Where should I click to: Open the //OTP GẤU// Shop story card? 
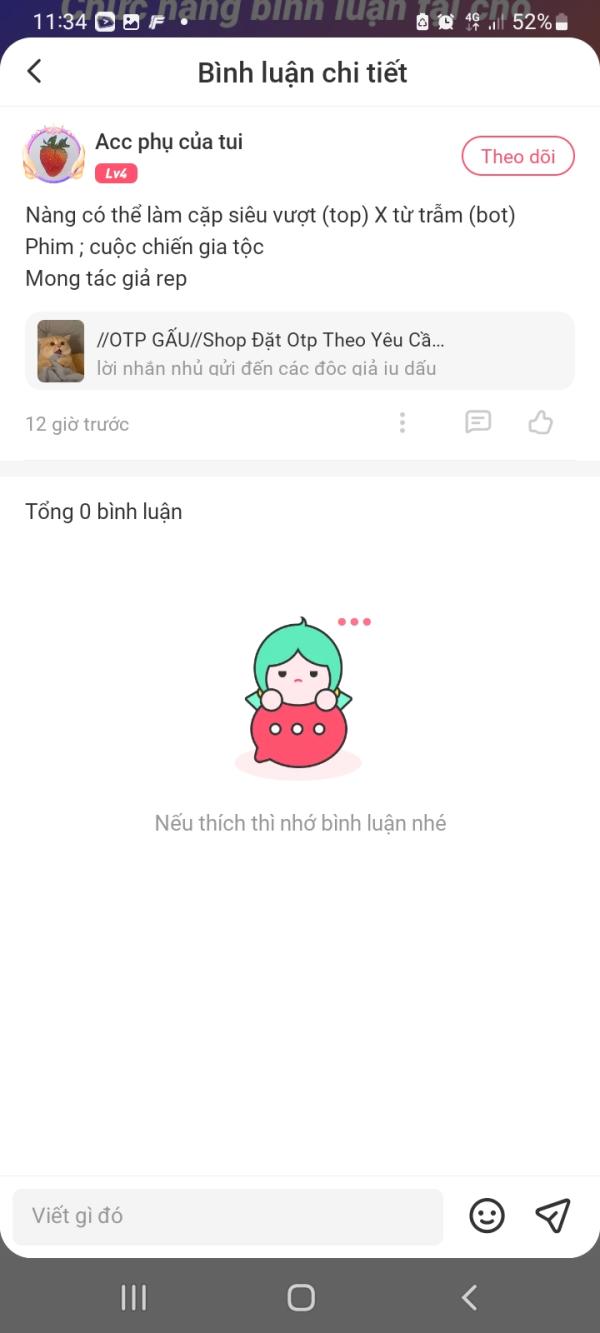pyautogui.click(x=300, y=351)
